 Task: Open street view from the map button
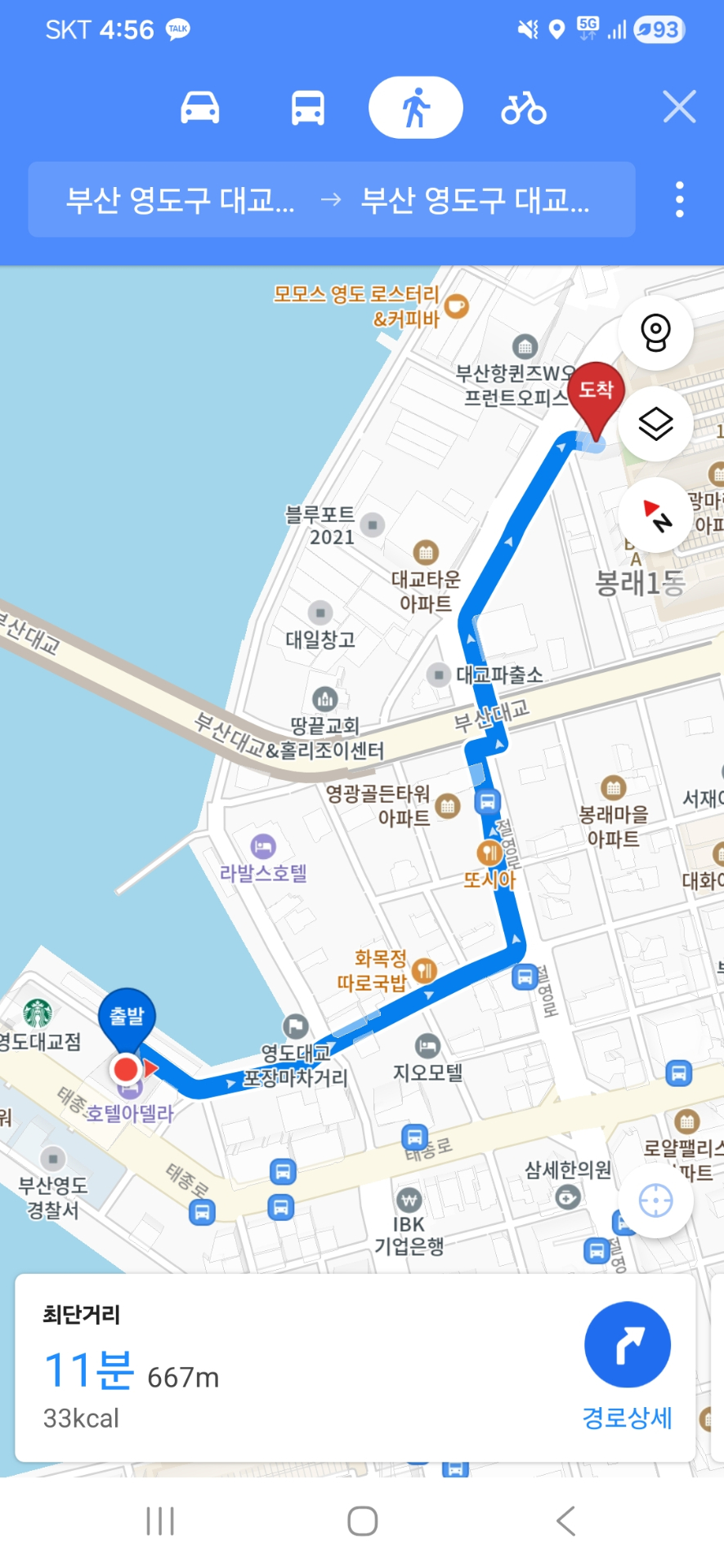click(655, 333)
